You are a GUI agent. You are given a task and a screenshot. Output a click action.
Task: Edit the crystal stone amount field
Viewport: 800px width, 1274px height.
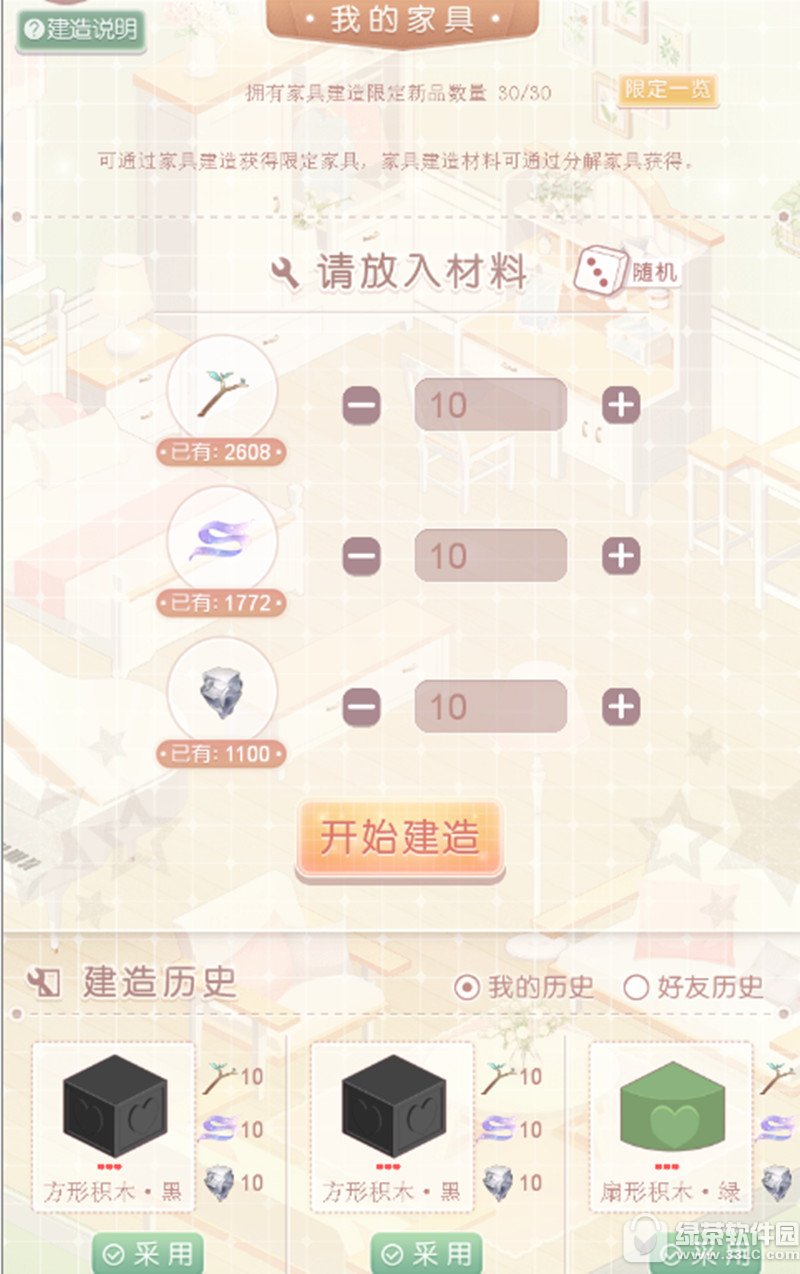tap(490, 708)
